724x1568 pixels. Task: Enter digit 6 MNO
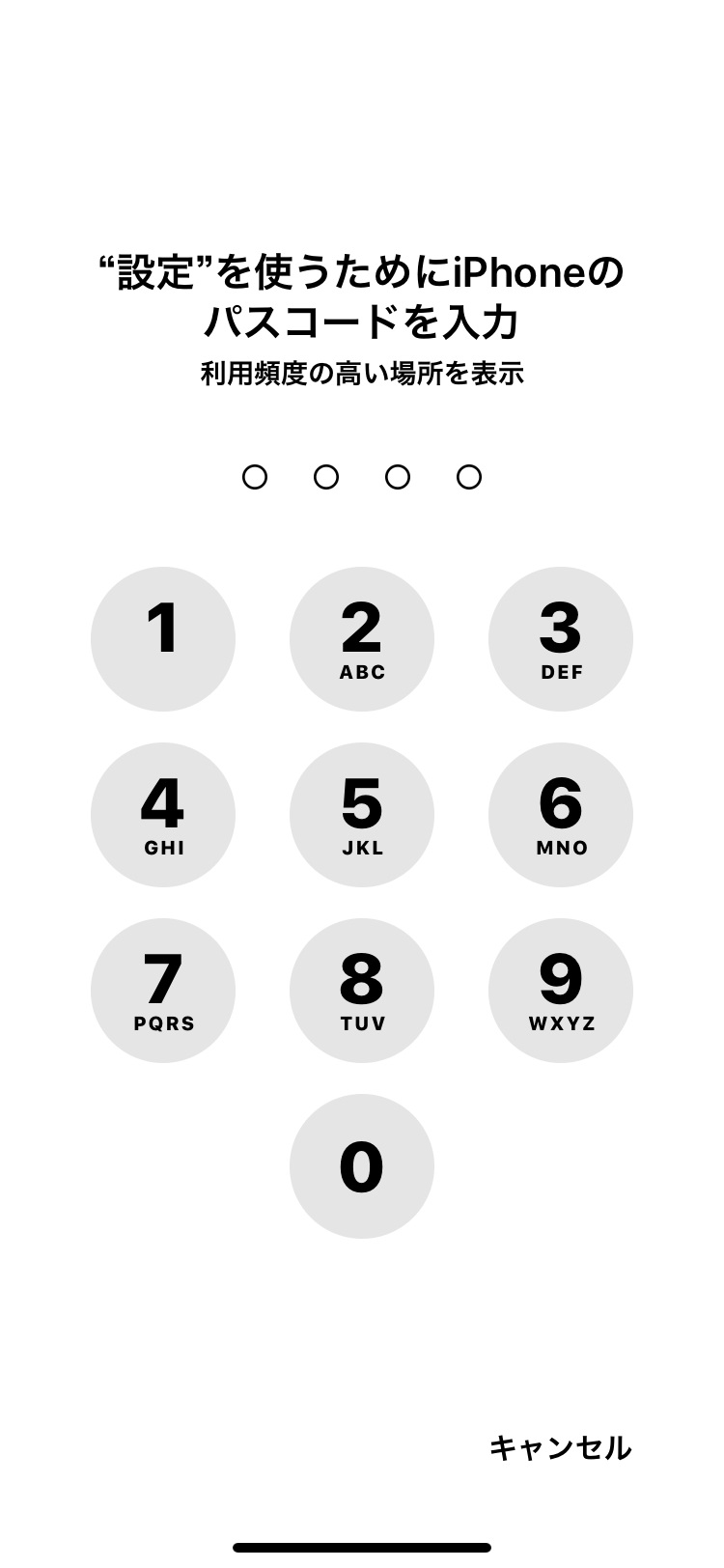(x=561, y=815)
